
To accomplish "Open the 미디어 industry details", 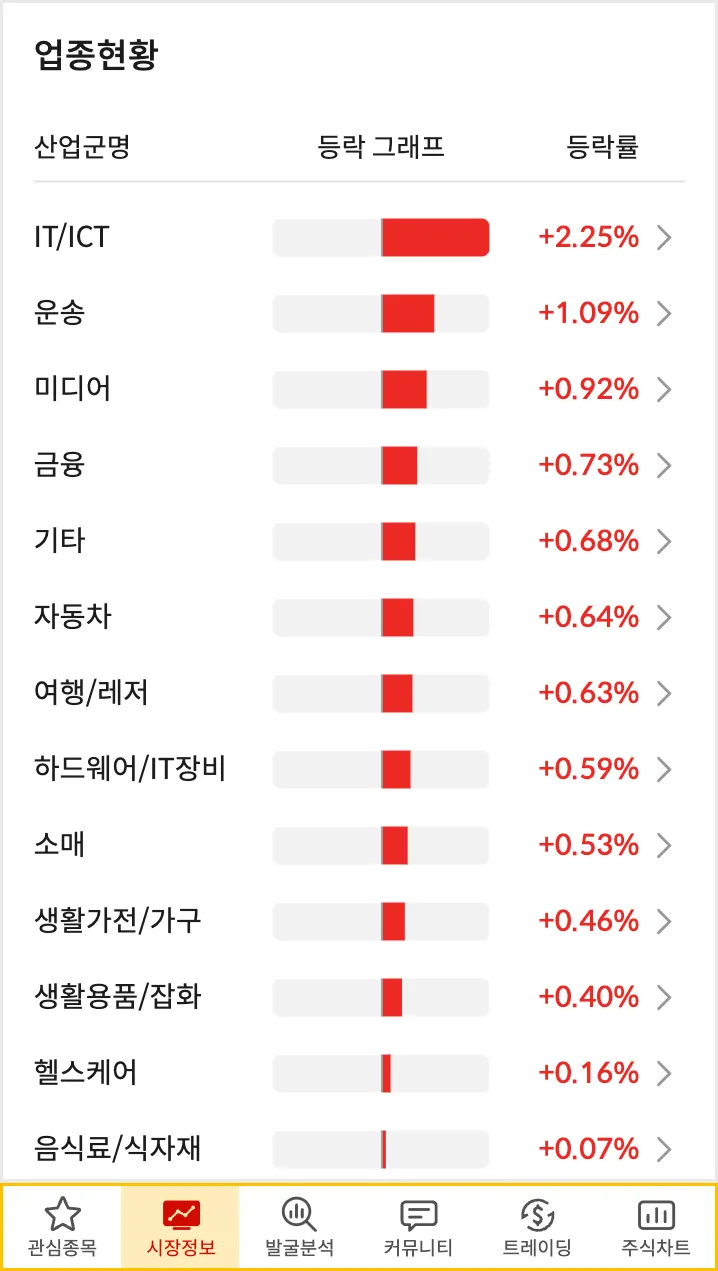I will [x=359, y=389].
